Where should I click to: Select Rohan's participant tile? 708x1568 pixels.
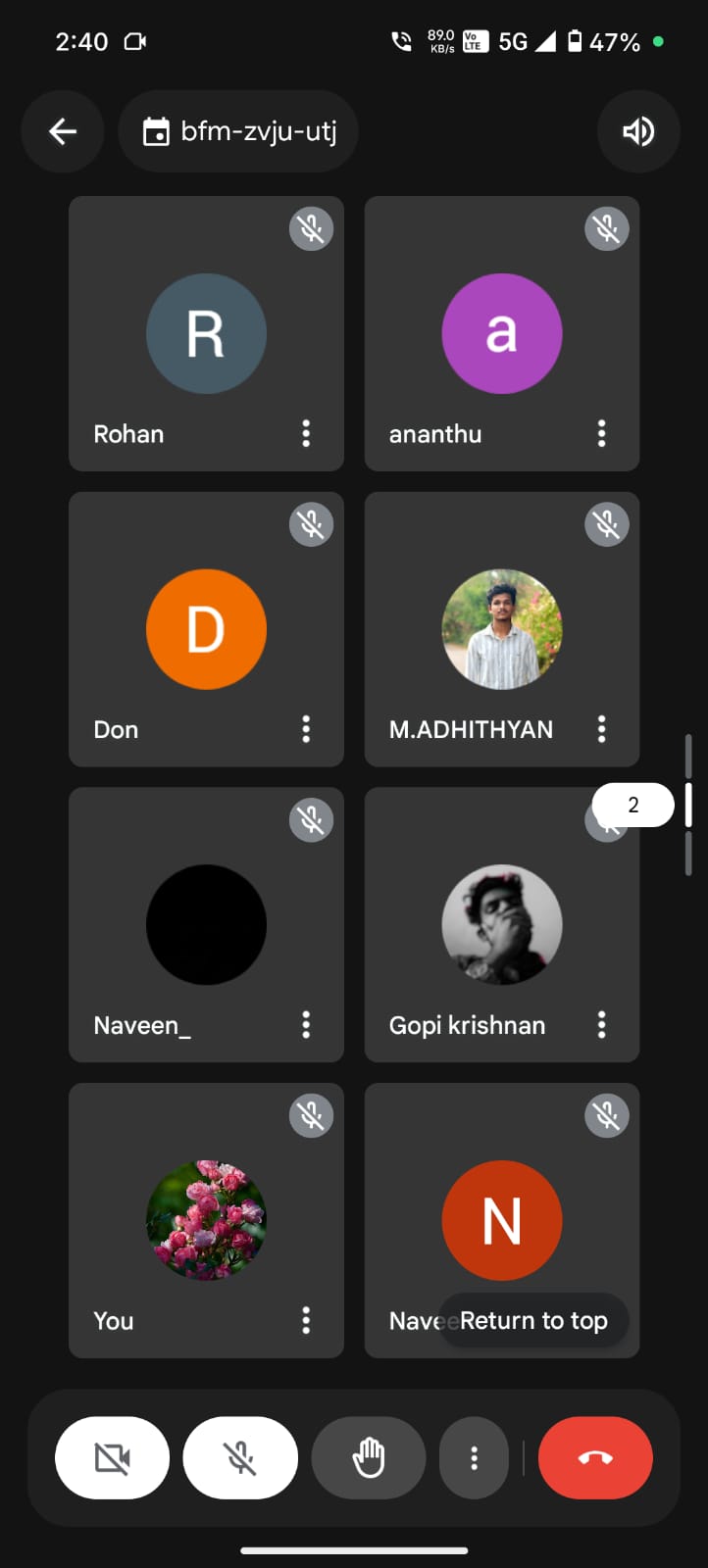[206, 333]
